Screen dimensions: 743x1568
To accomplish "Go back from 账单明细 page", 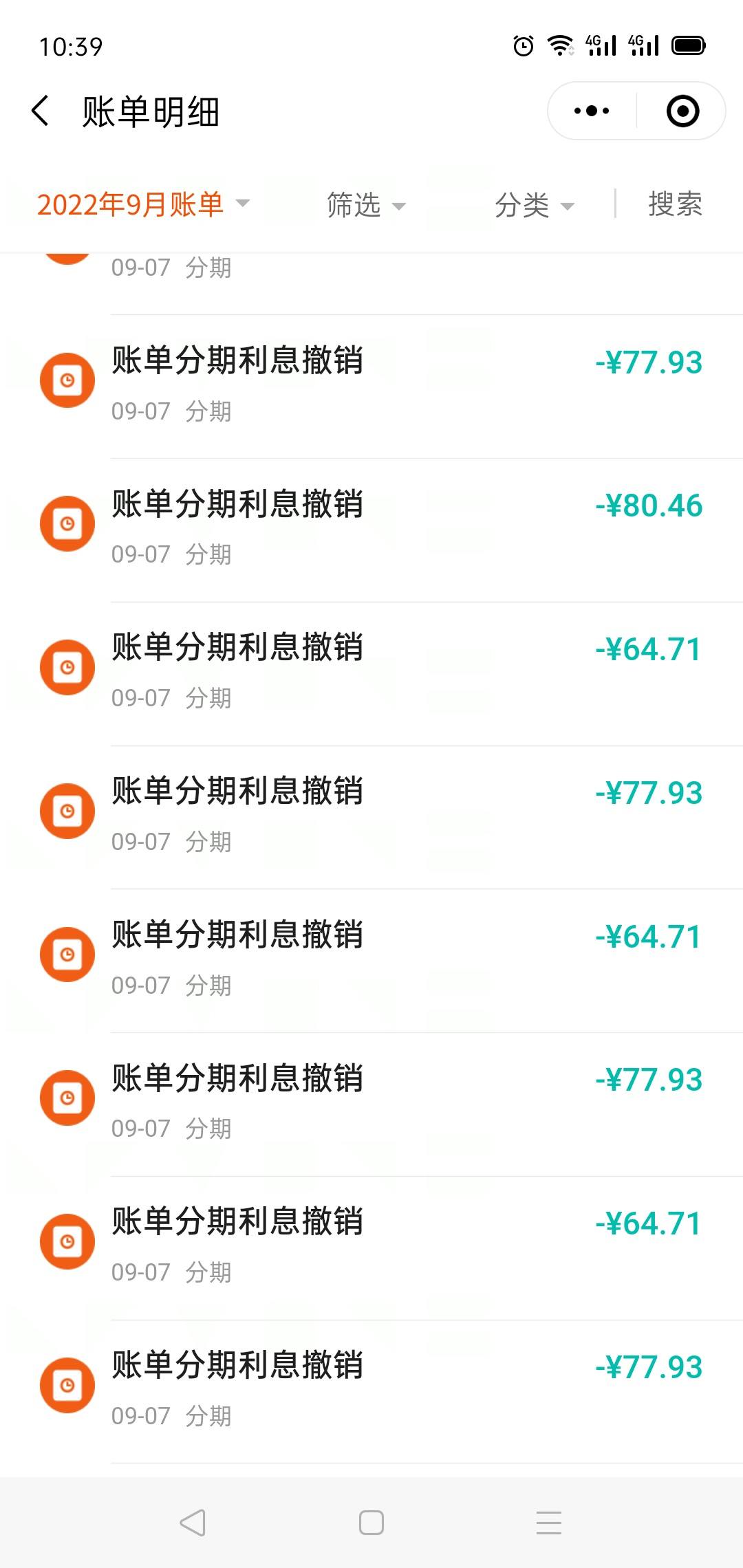I will 41,111.
